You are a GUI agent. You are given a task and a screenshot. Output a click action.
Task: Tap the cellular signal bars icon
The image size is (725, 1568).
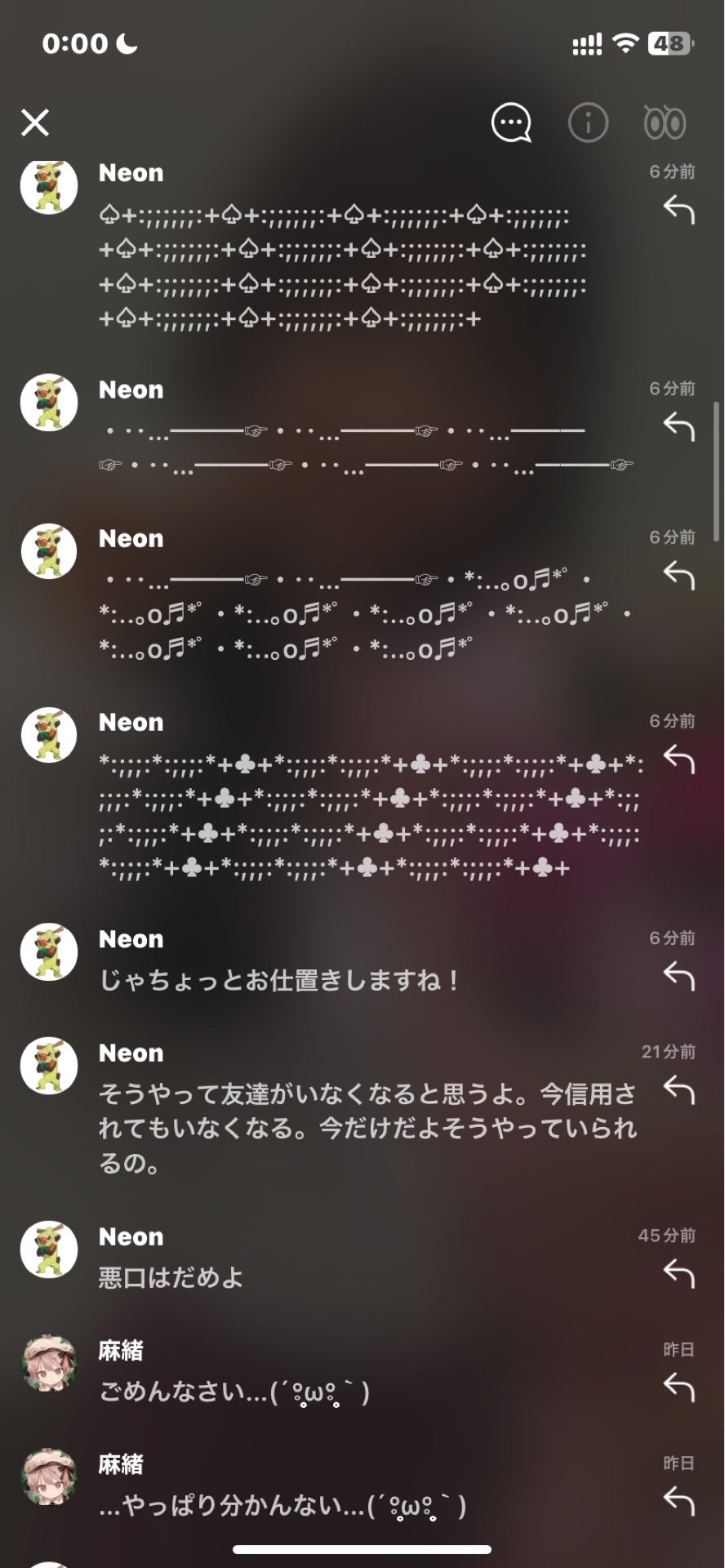[585, 44]
